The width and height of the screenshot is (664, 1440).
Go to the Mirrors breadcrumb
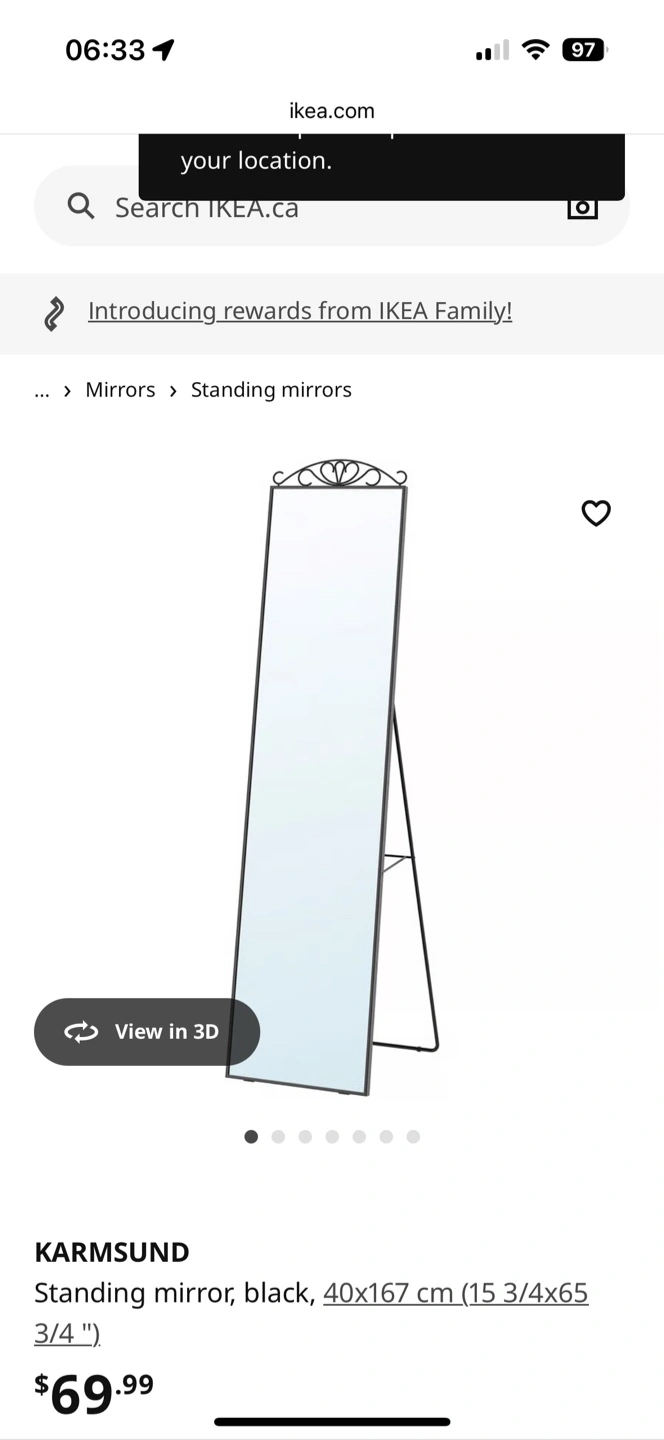point(120,390)
